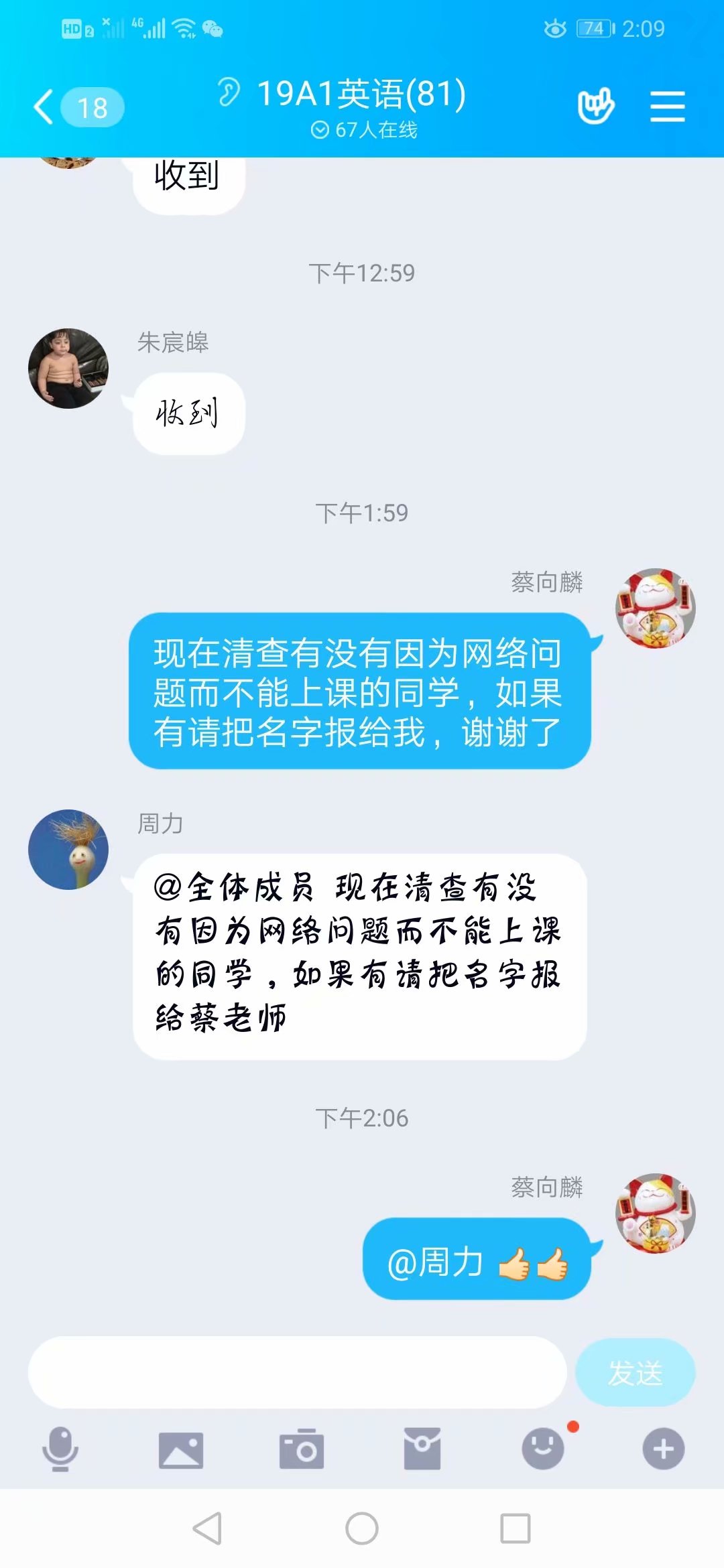The width and height of the screenshot is (724, 1568).
Task: Record a voice message with microphone
Action: point(60,1449)
